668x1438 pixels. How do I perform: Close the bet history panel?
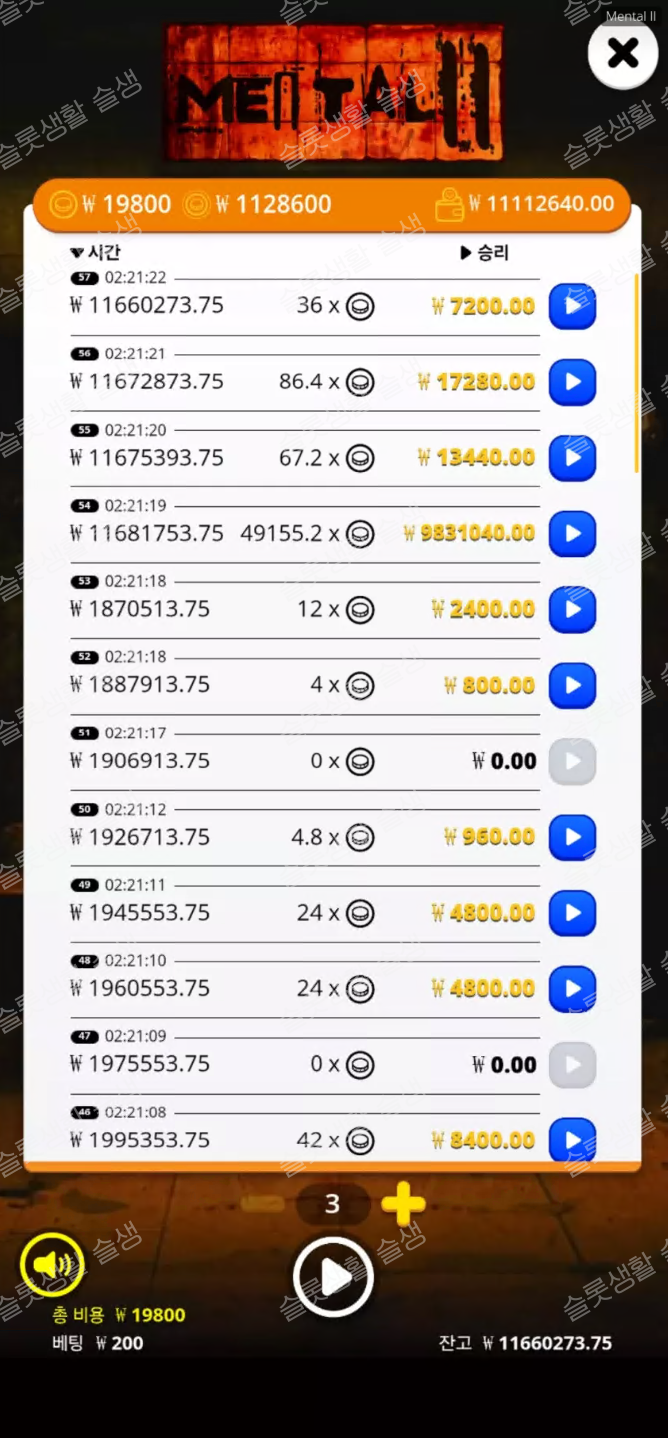point(622,53)
